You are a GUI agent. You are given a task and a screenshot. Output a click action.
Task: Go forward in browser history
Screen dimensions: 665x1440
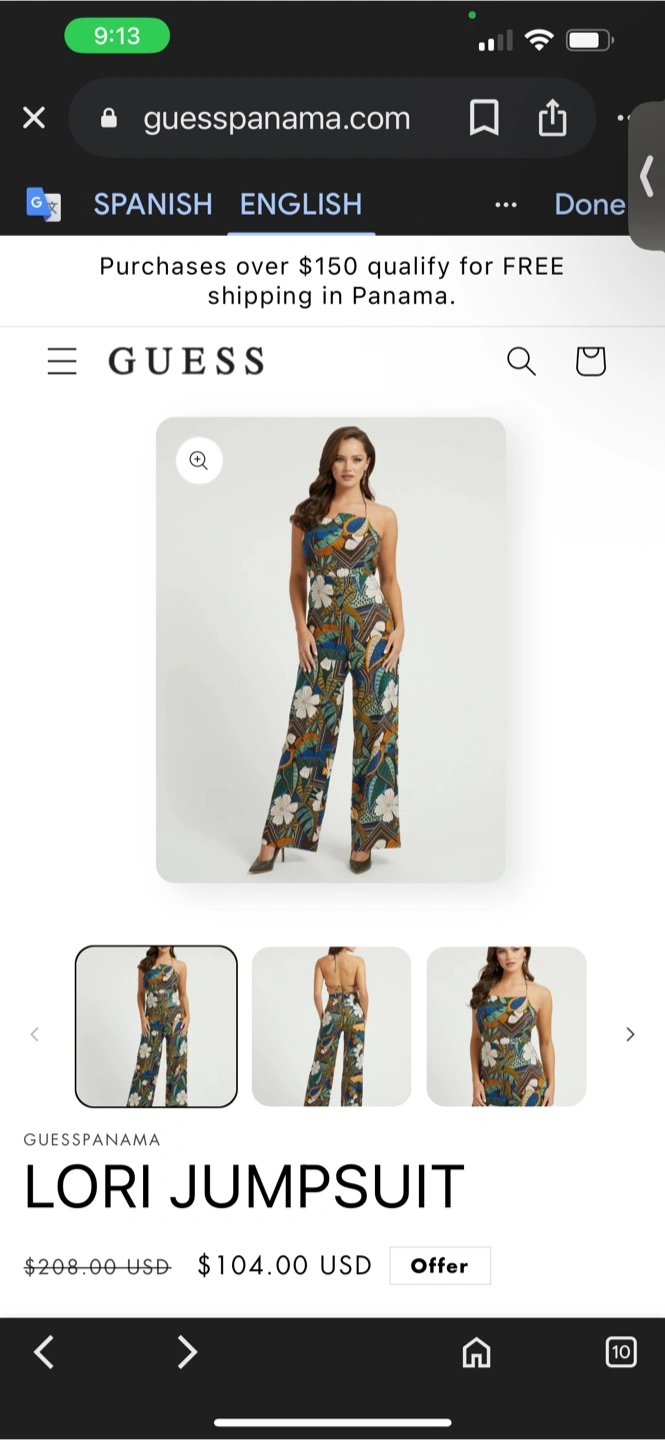click(187, 1352)
